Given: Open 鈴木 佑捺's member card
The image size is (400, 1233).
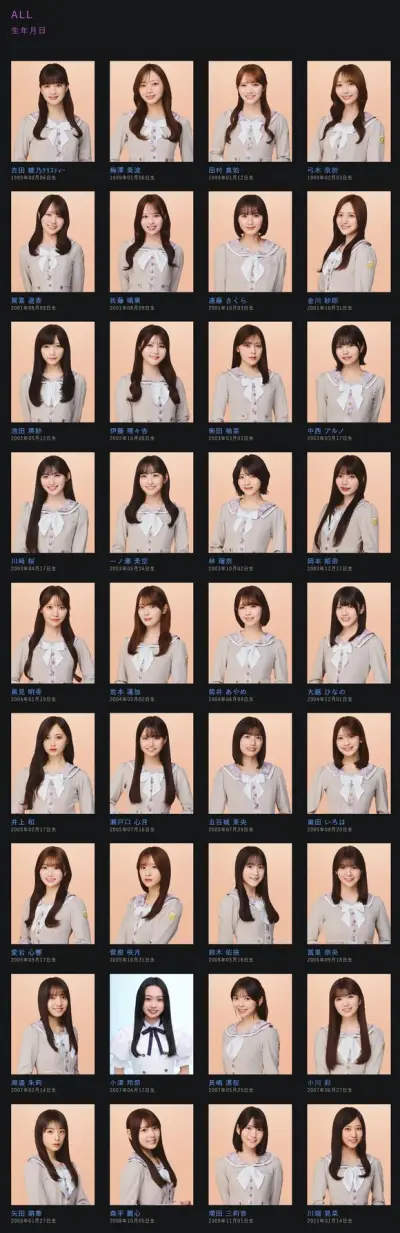Looking at the screenshot, I should click(250, 904).
